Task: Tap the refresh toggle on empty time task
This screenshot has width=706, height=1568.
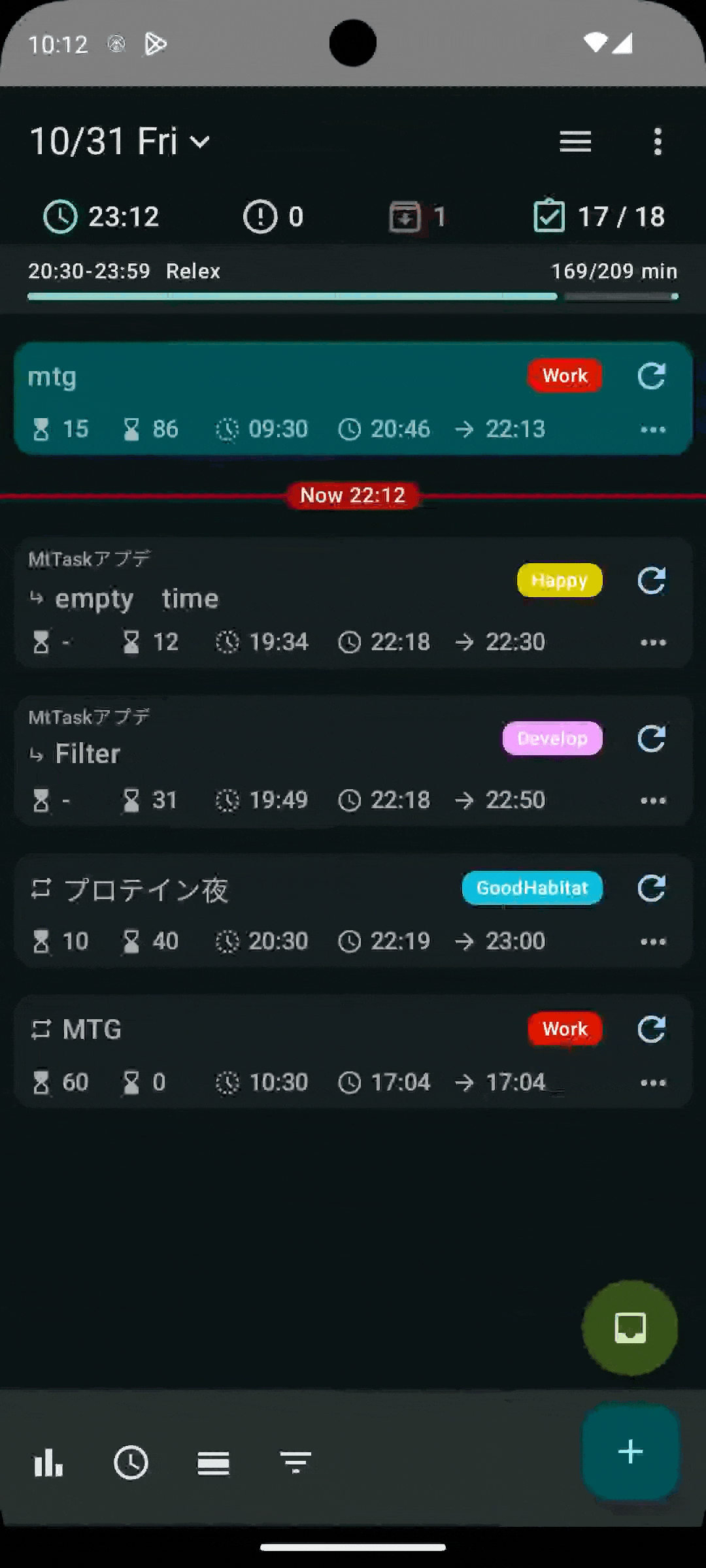Action: 651,580
